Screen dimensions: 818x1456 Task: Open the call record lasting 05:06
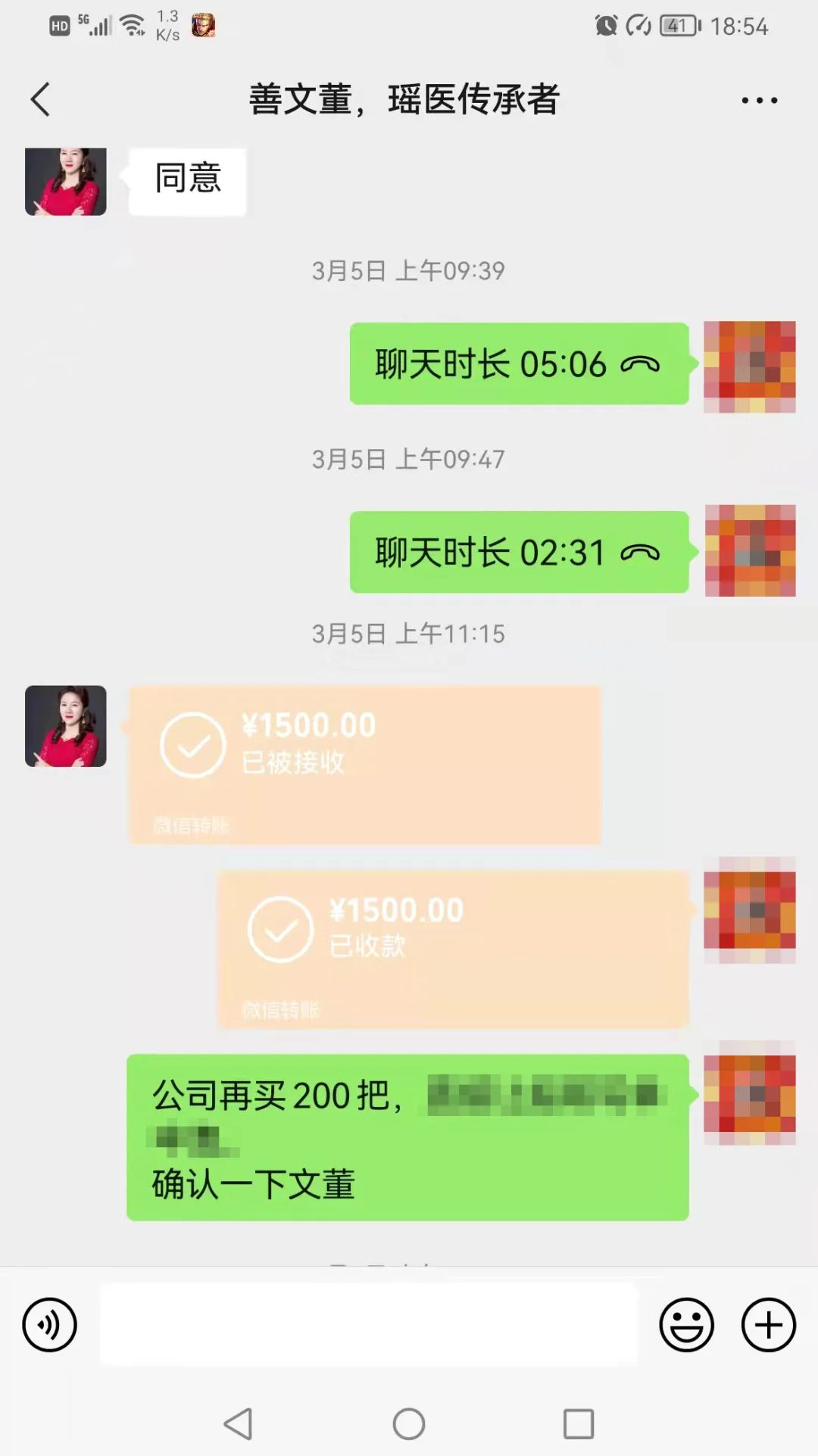point(518,364)
